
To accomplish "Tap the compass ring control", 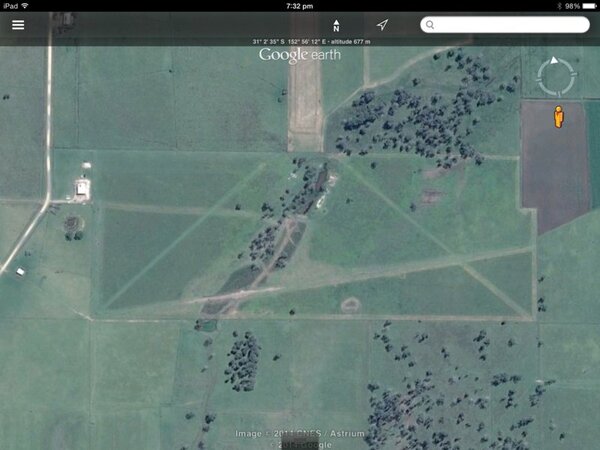I will point(557,75).
